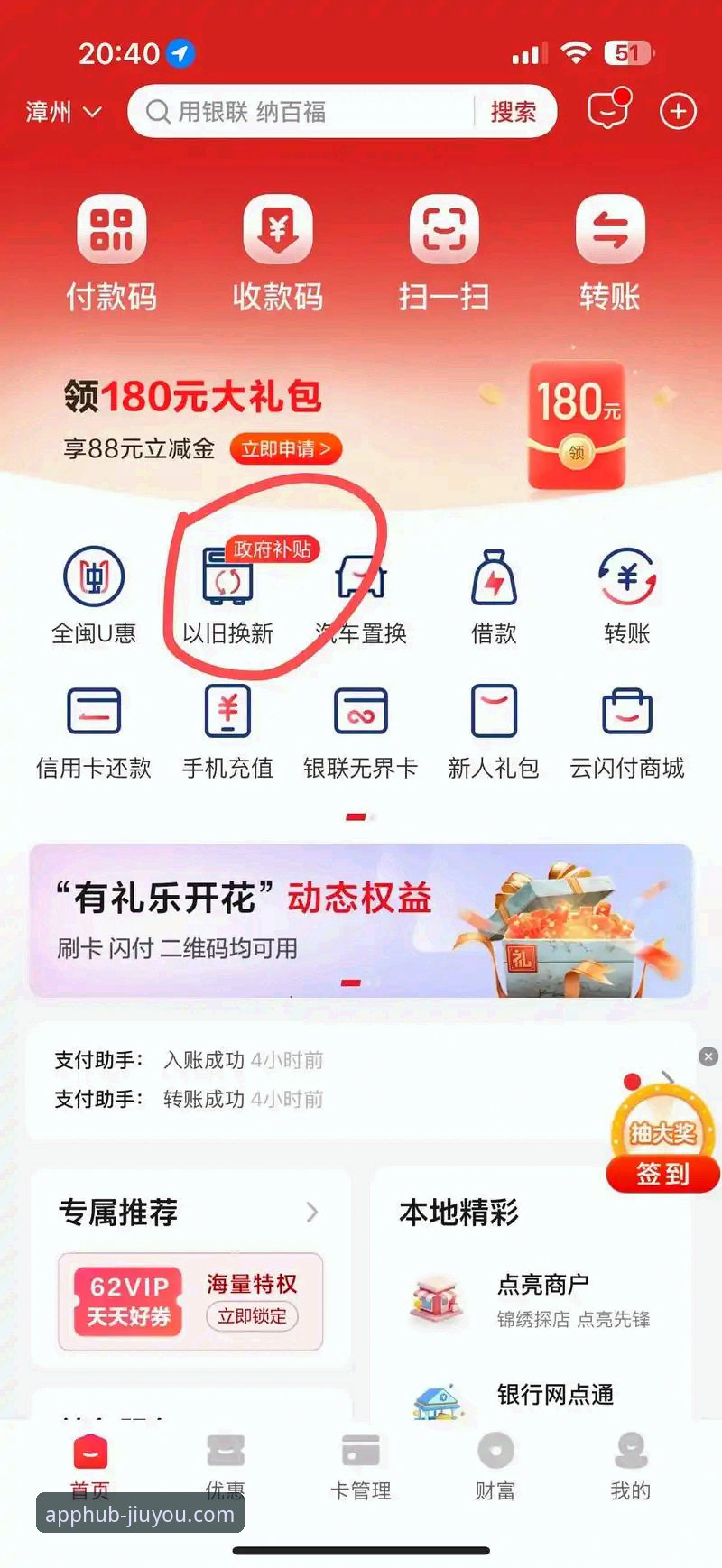The height and width of the screenshot is (1568, 722).
Task: Tap 立即申请 to claim the gift package
Action: click(286, 449)
